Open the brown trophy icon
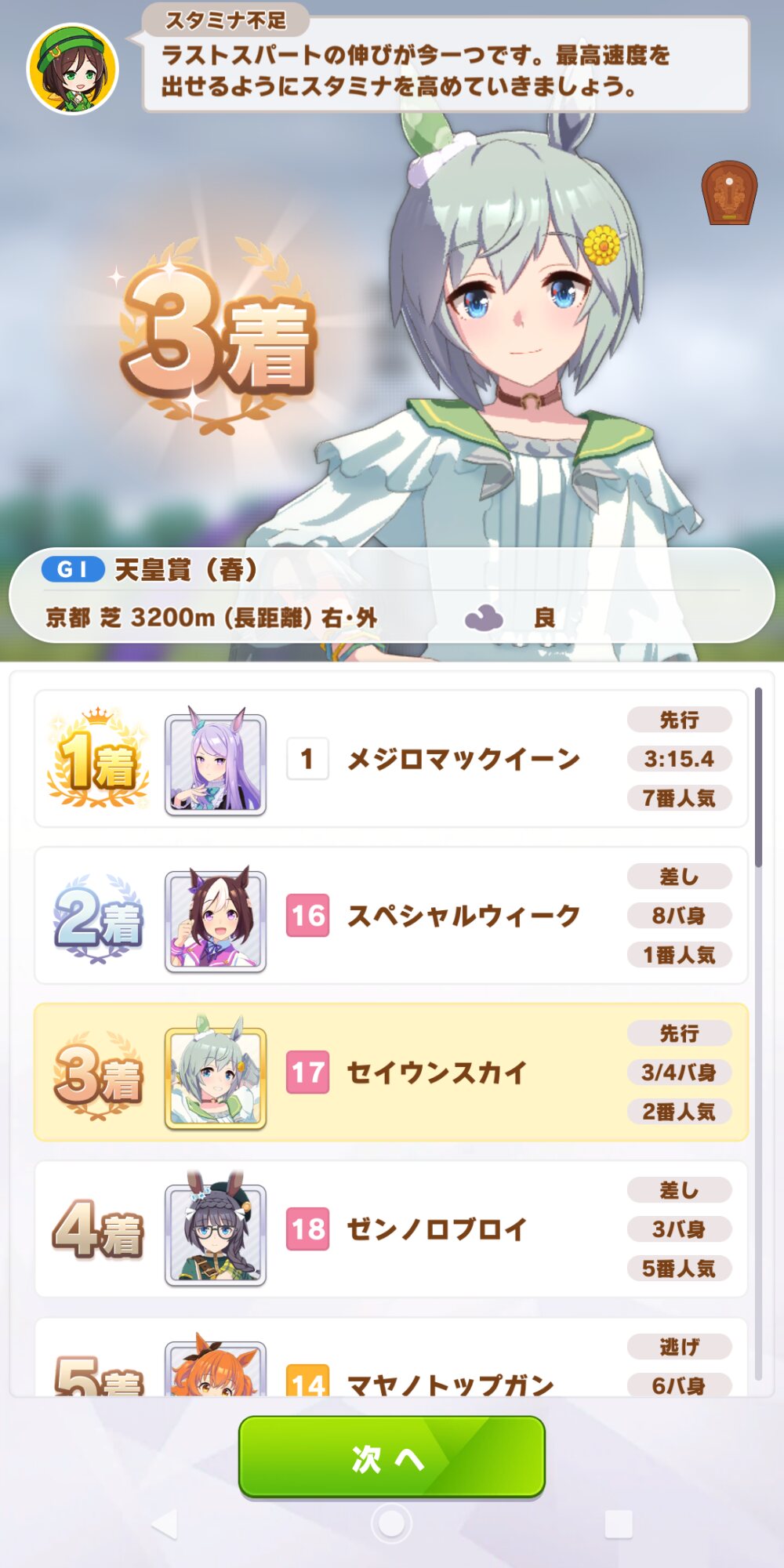 pyautogui.click(x=728, y=193)
